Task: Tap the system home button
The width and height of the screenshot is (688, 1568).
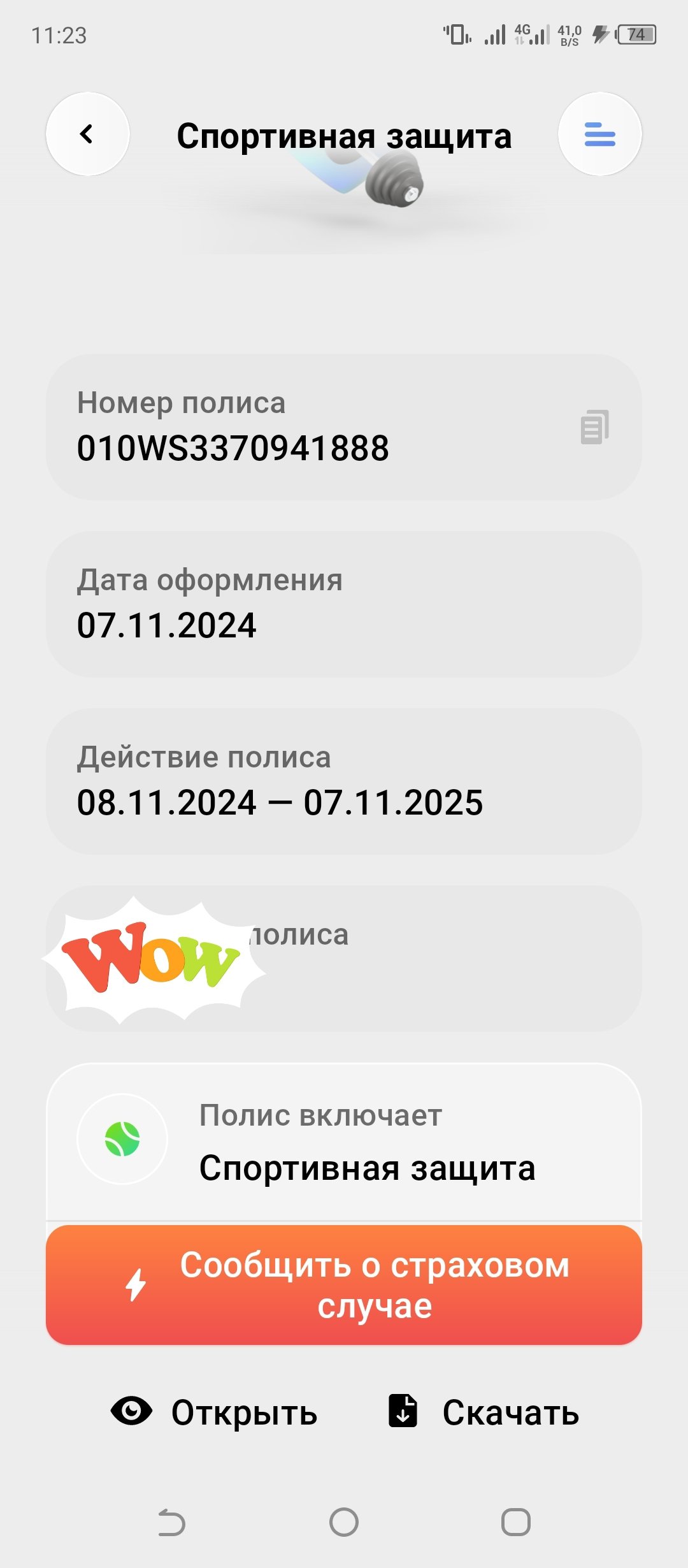Action: 344,1523
